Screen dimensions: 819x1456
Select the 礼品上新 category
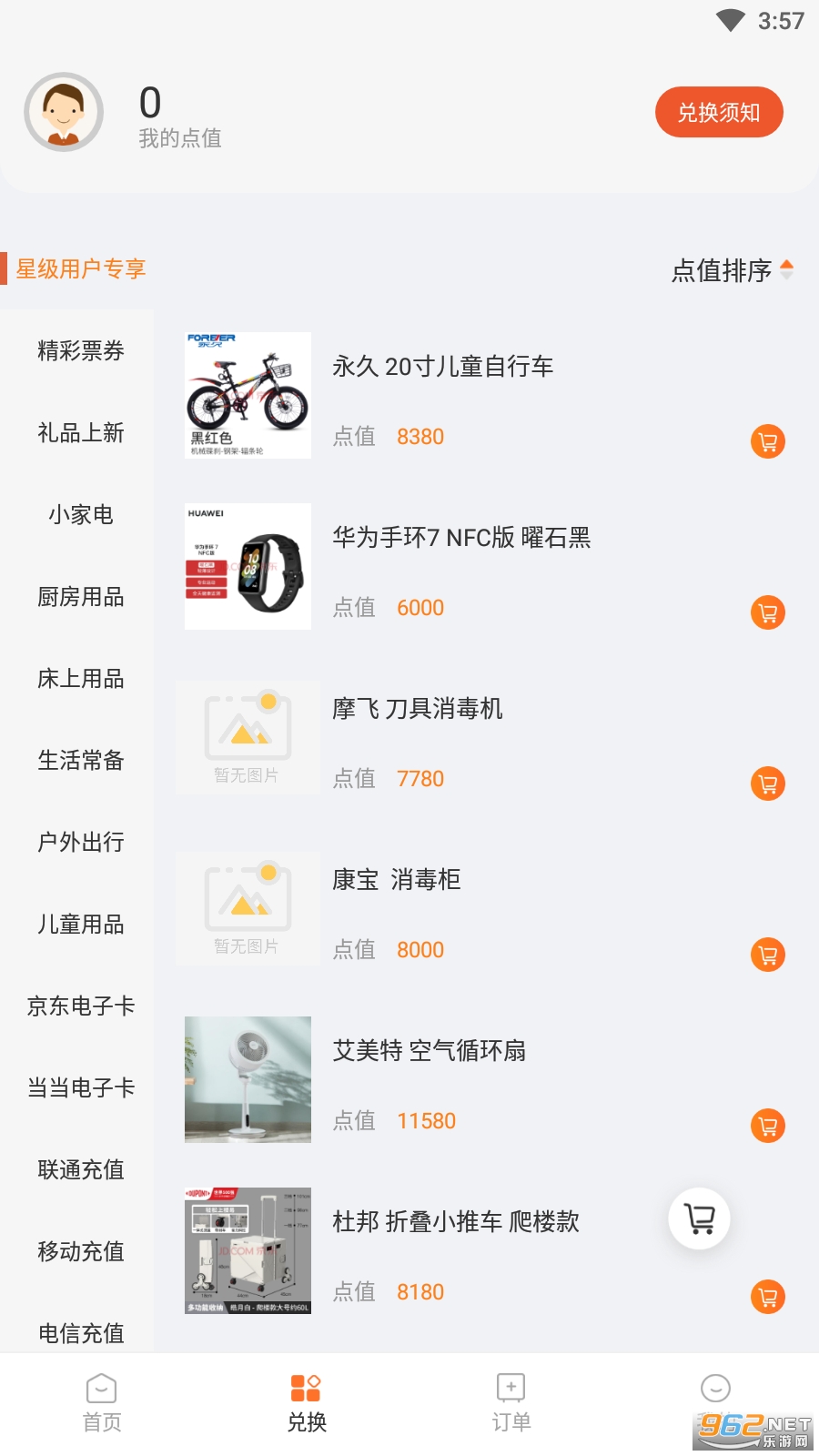click(x=80, y=433)
